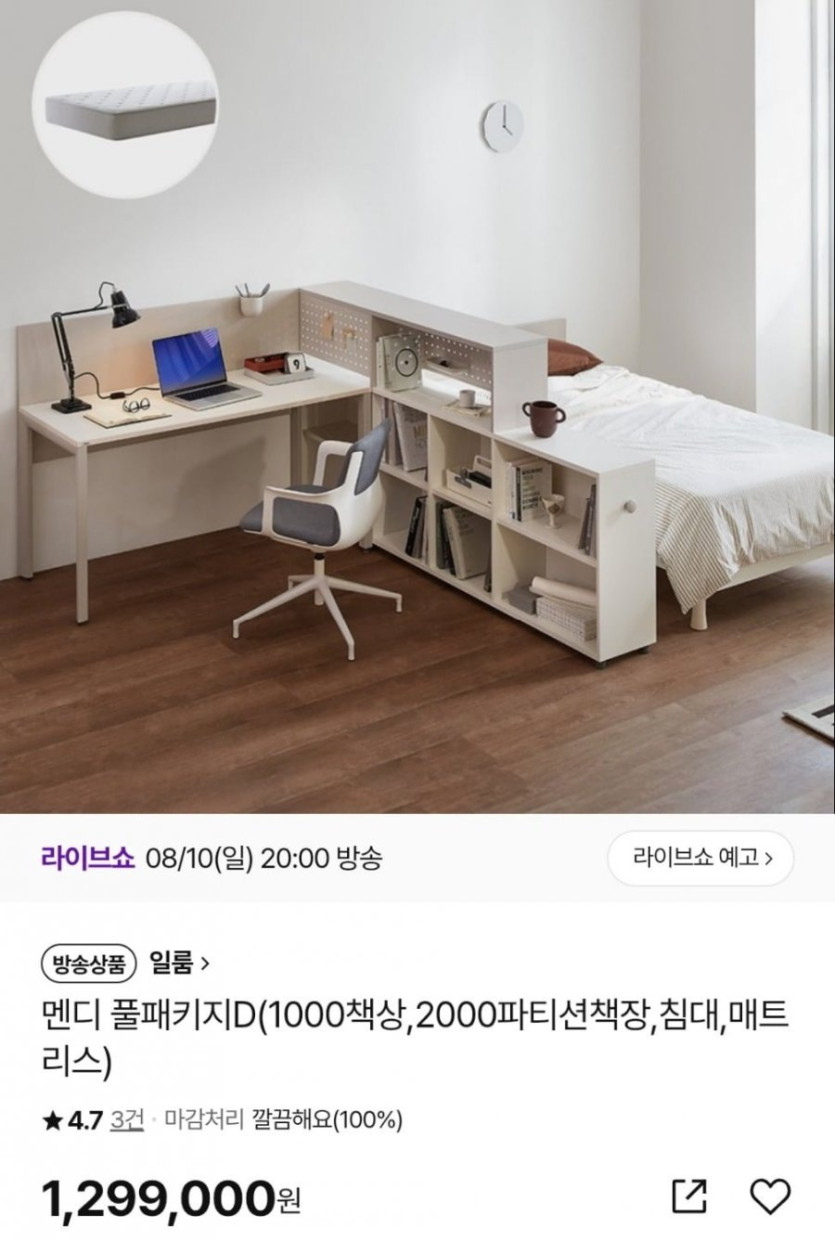
Task: Add product to wishlist with heart icon
Action: coord(770,1196)
